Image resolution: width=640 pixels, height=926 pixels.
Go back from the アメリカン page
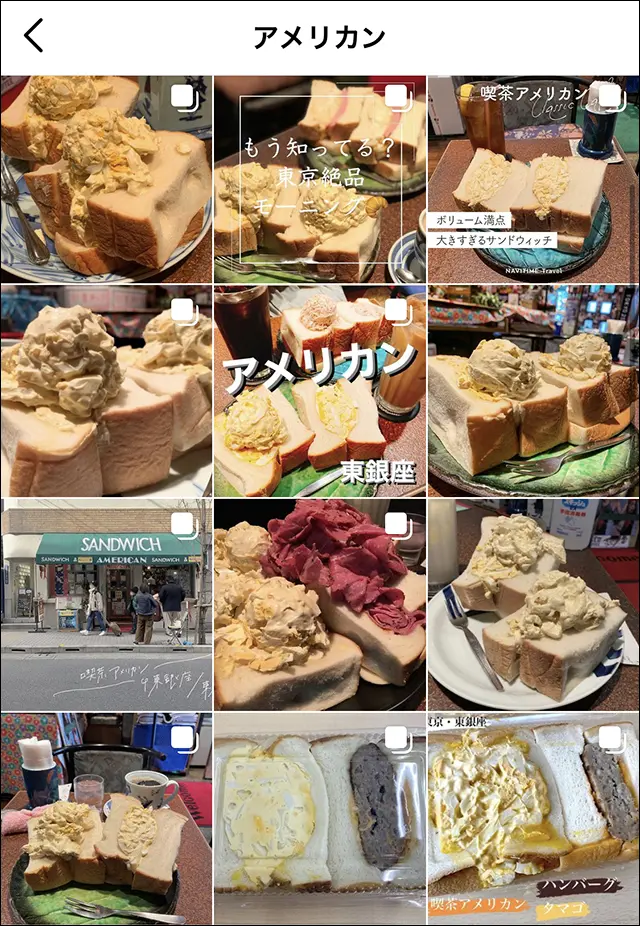pyautogui.click(x=34, y=37)
